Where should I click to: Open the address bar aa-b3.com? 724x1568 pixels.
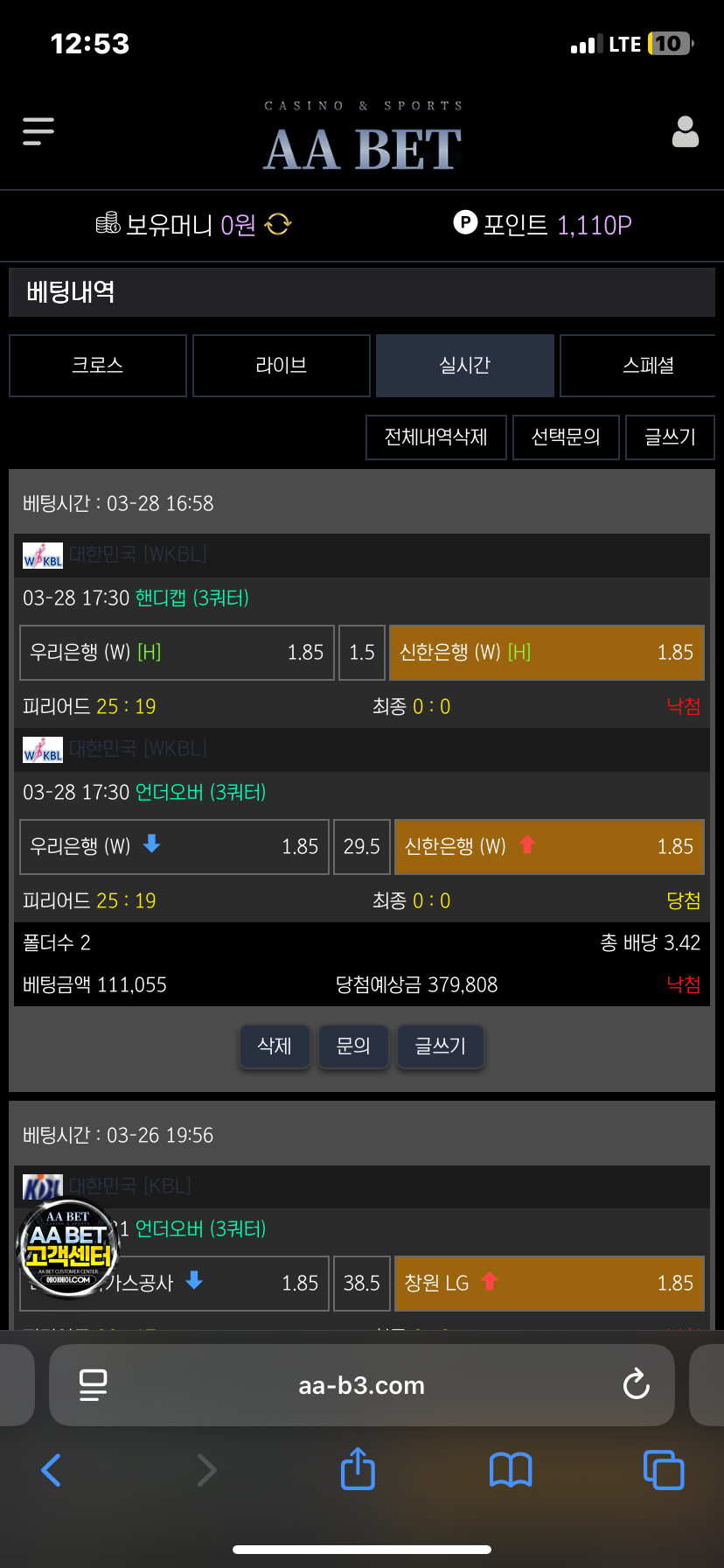pyautogui.click(x=361, y=1386)
